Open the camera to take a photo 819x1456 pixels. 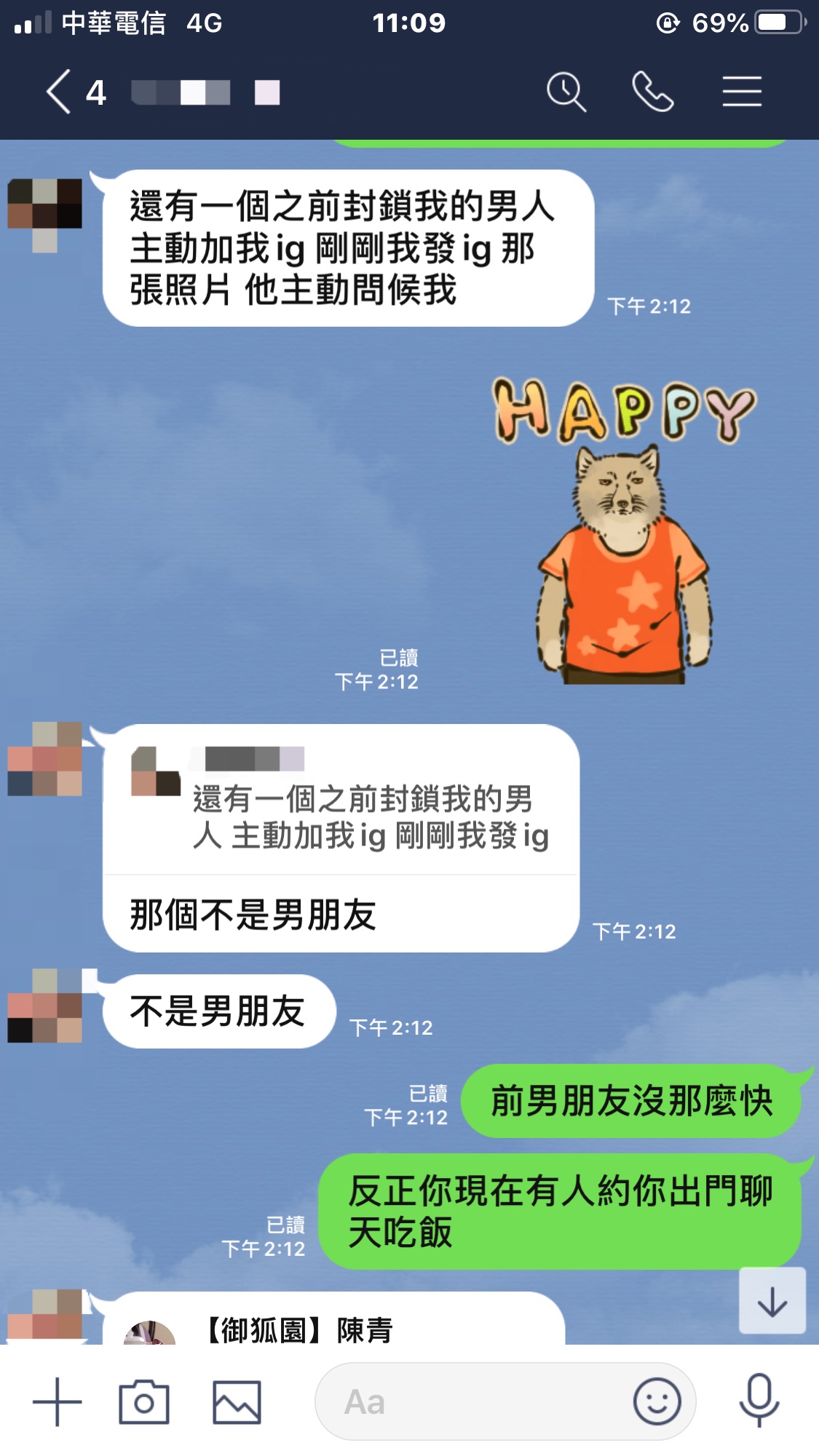tap(143, 1401)
